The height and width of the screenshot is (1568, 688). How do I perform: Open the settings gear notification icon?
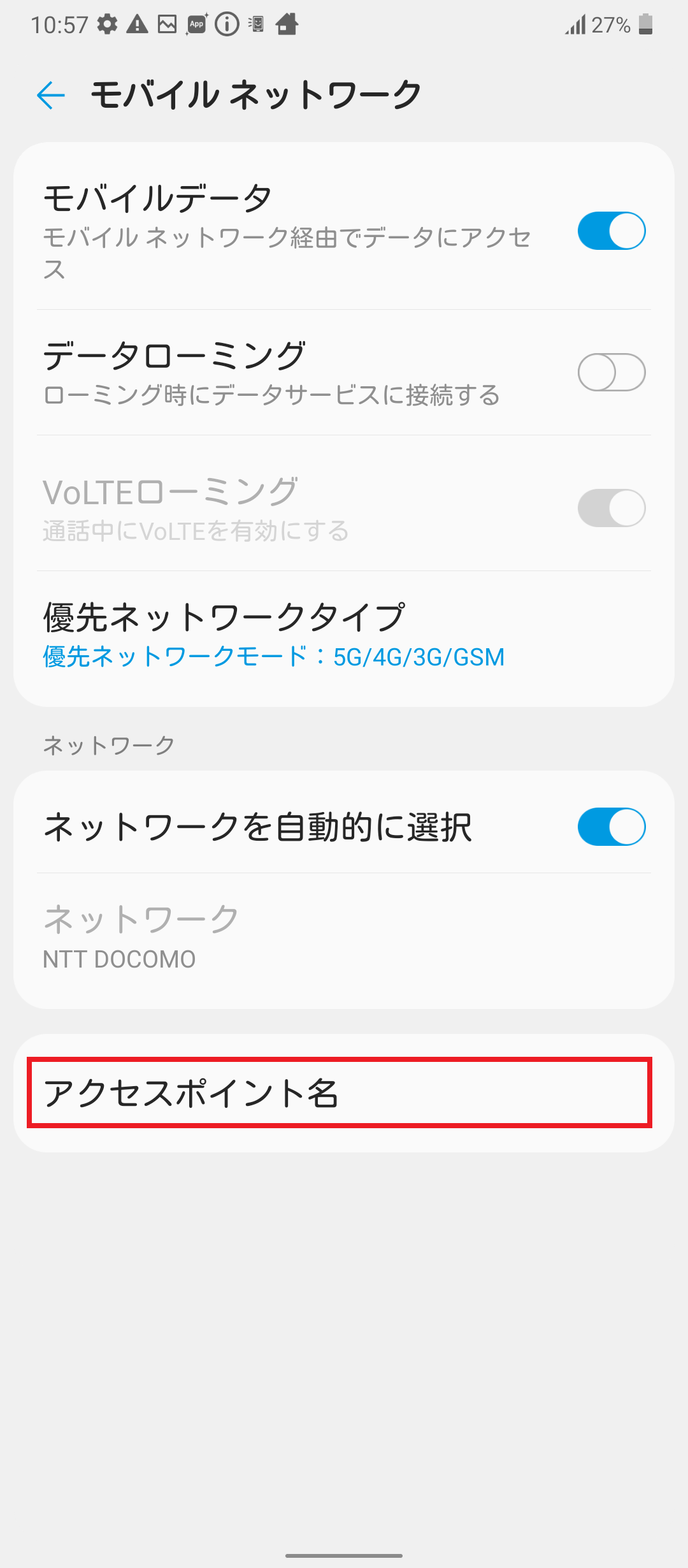click(107, 25)
